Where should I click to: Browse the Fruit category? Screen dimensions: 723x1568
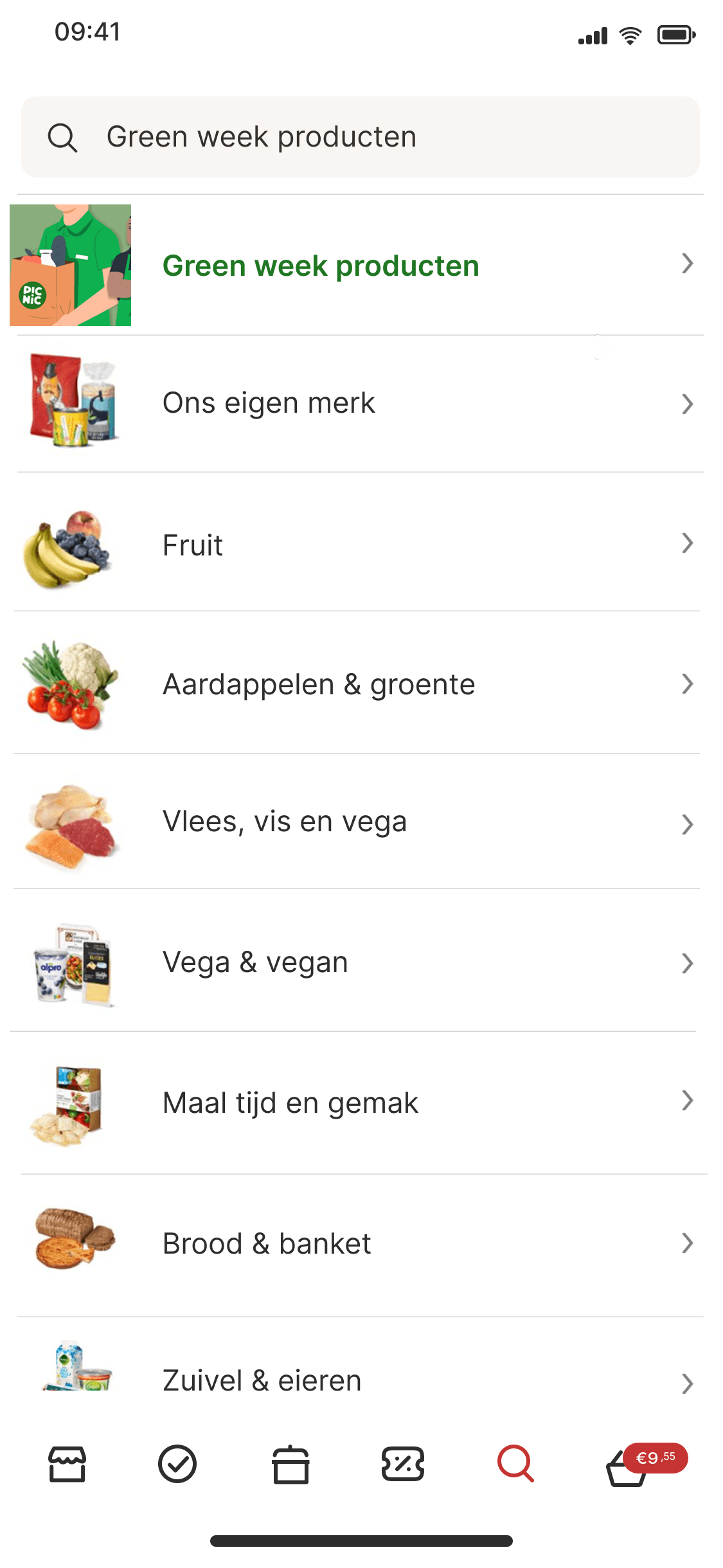[360, 545]
